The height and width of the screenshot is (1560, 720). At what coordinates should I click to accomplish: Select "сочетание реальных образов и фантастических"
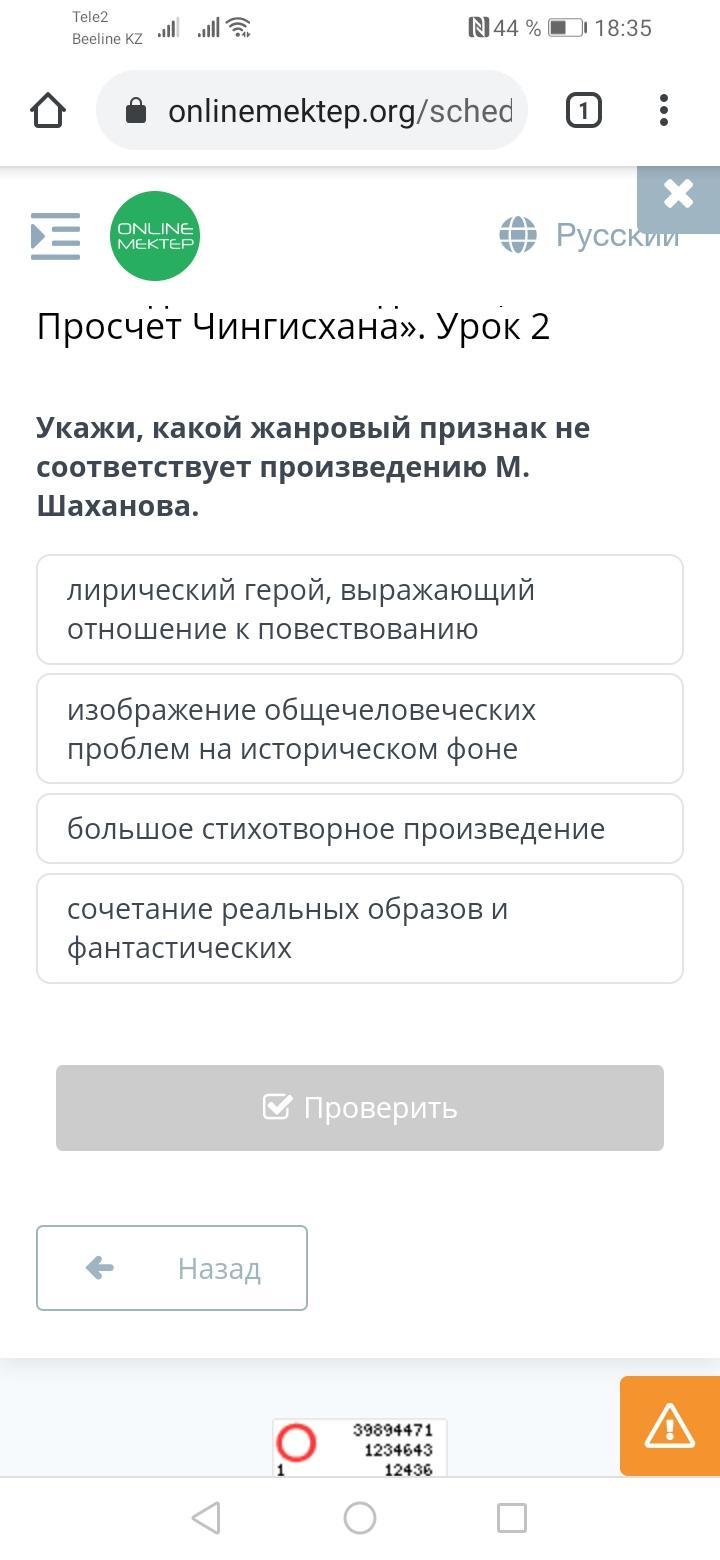pyautogui.click(x=360, y=928)
